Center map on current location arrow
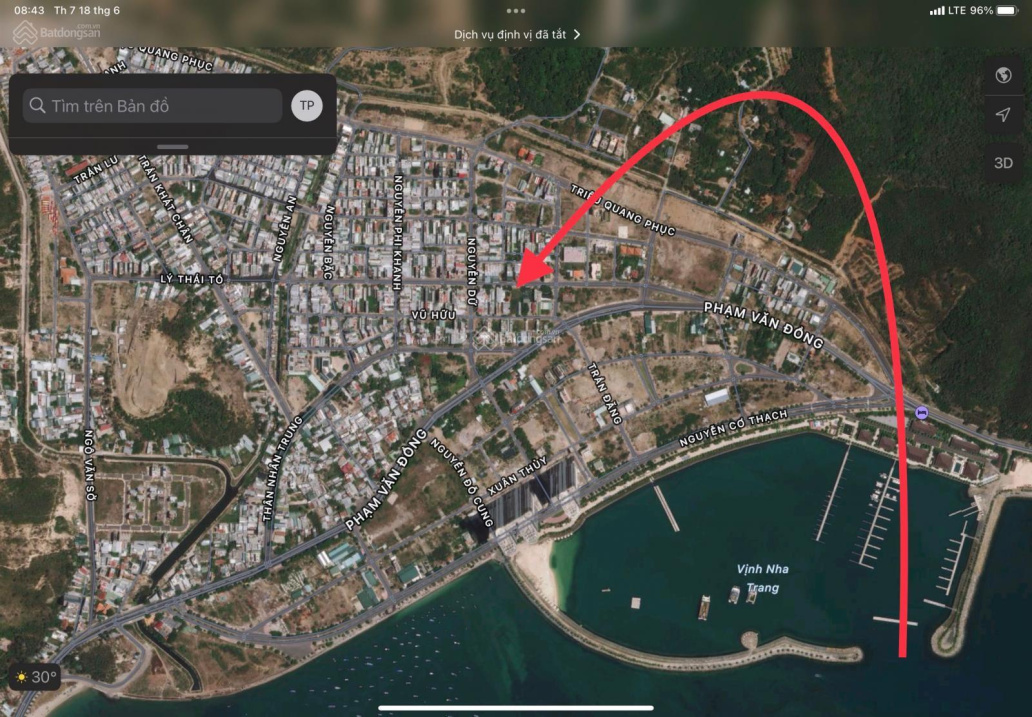This screenshot has width=1032, height=717. pos(1003,116)
